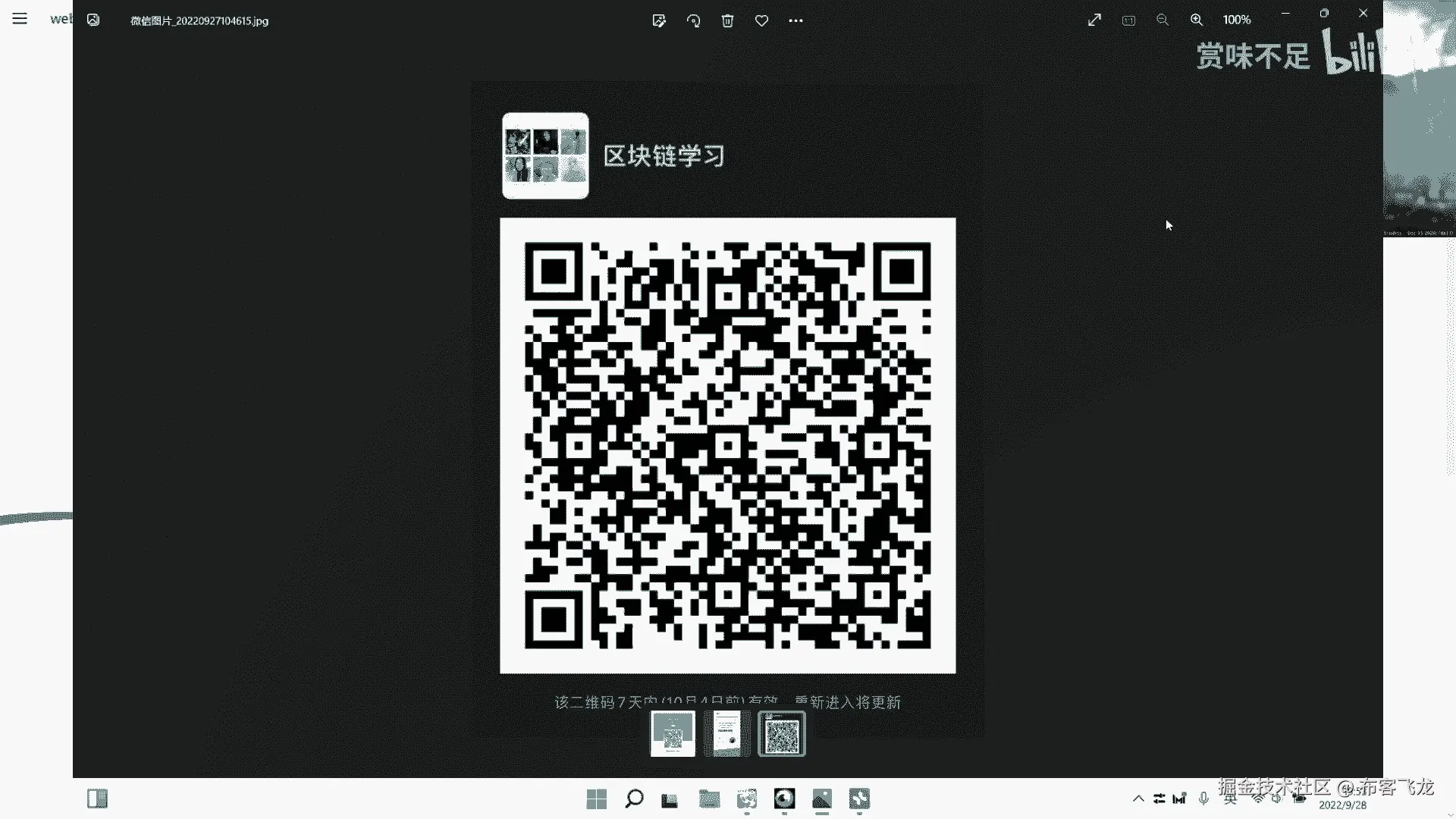Edit the image

(659, 20)
